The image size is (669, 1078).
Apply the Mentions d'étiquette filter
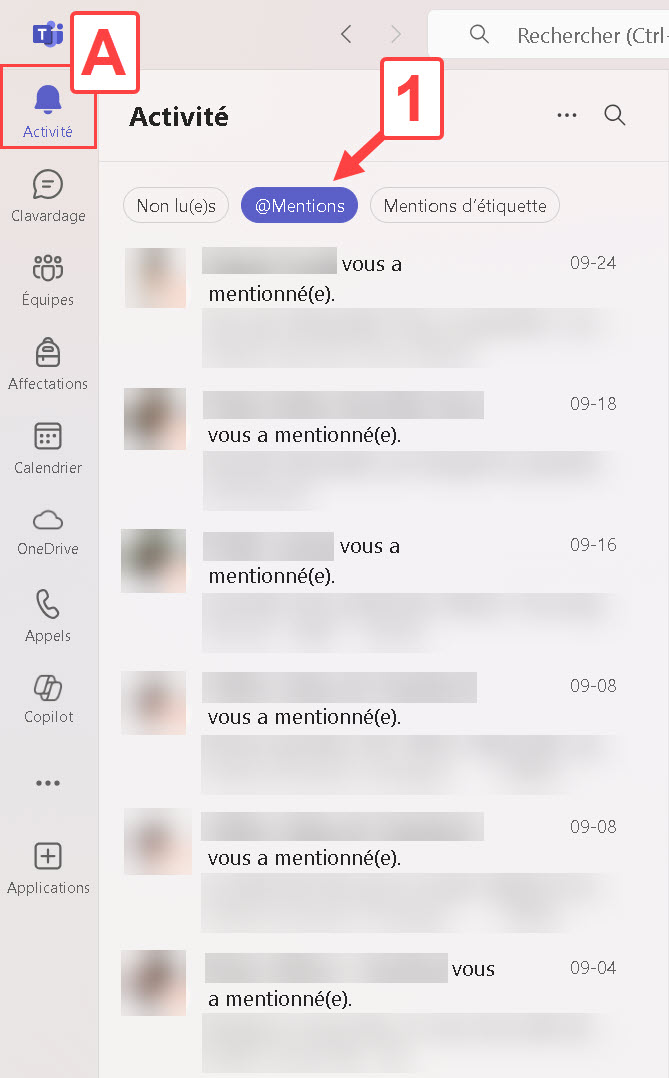[464, 206]
